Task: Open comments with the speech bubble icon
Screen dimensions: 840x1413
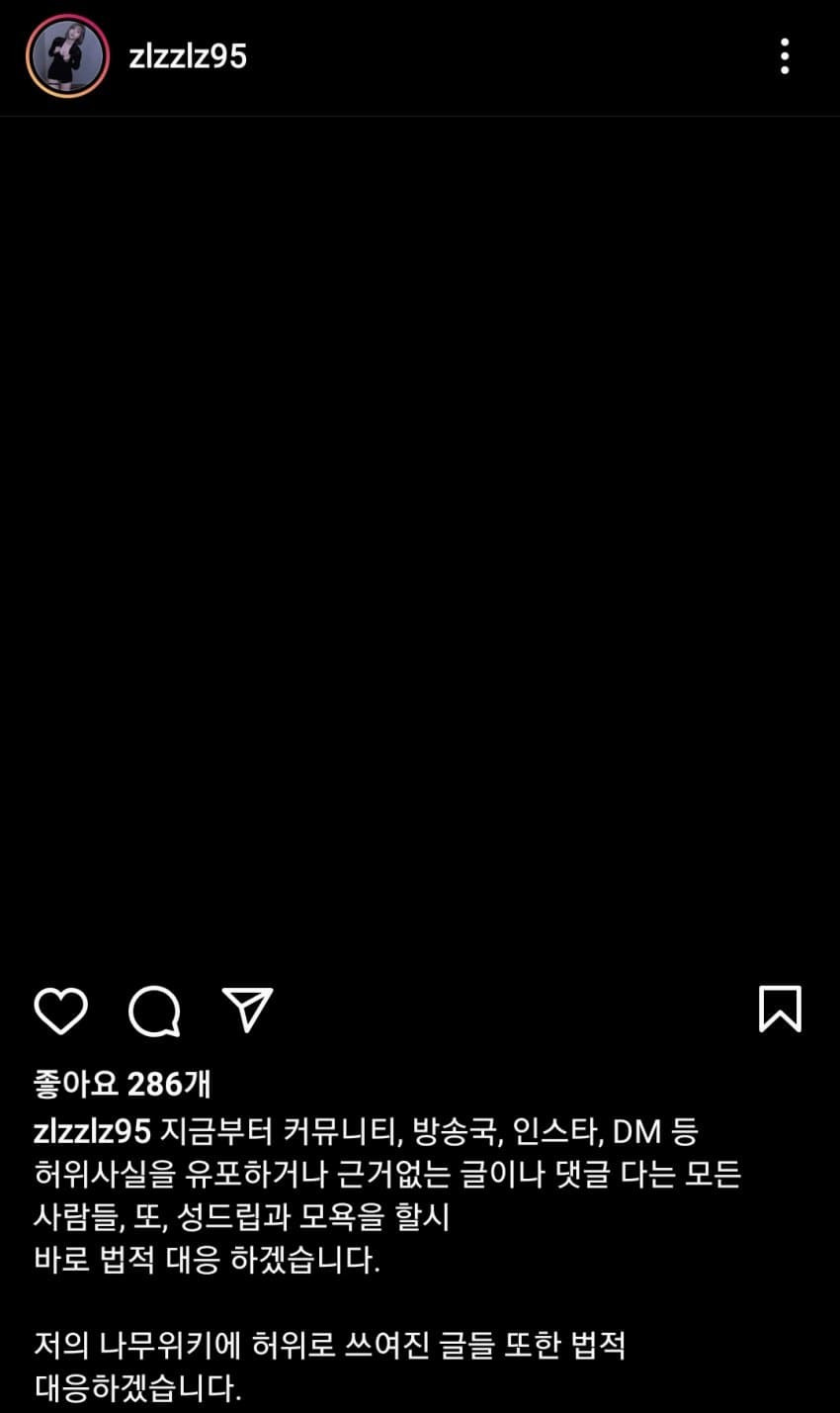Action: pyautogui.click(x=154, y=1011)
